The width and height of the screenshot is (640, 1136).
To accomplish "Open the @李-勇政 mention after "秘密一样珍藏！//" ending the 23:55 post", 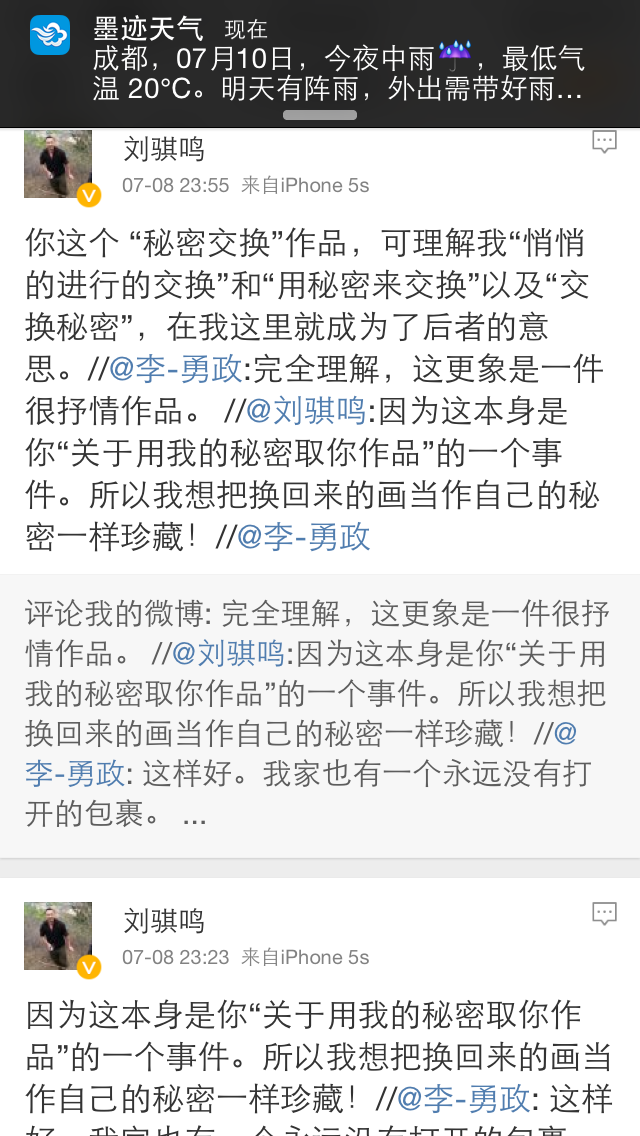I will (304, 537).
